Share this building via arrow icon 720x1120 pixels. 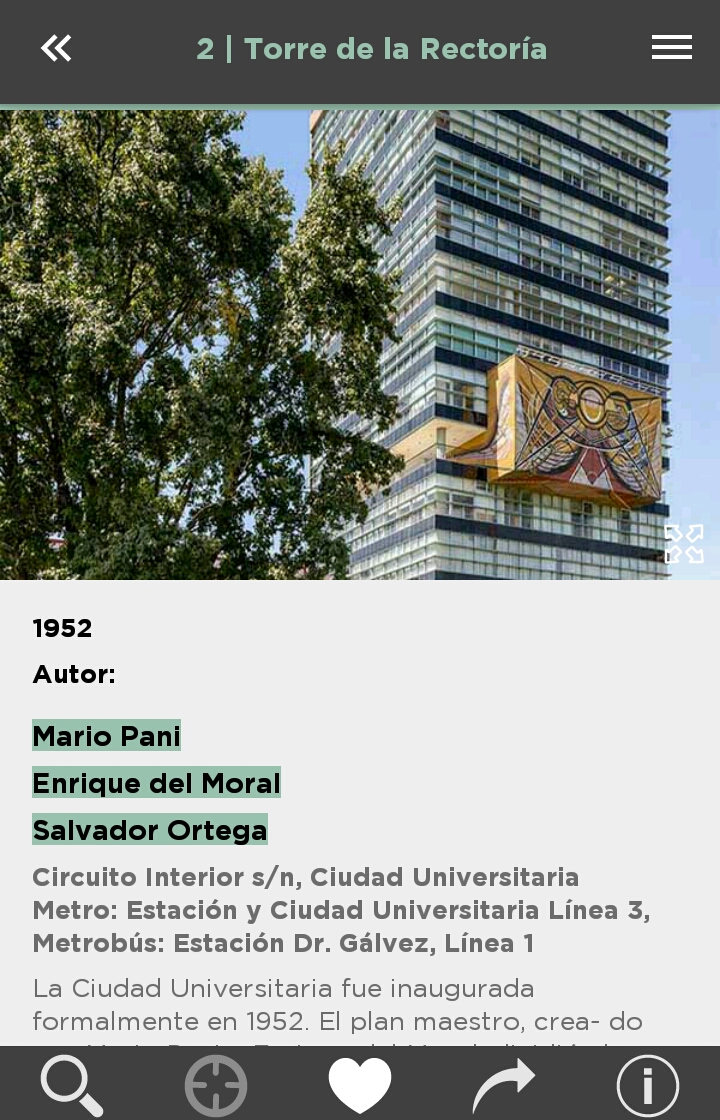(x=504, y=1085)
